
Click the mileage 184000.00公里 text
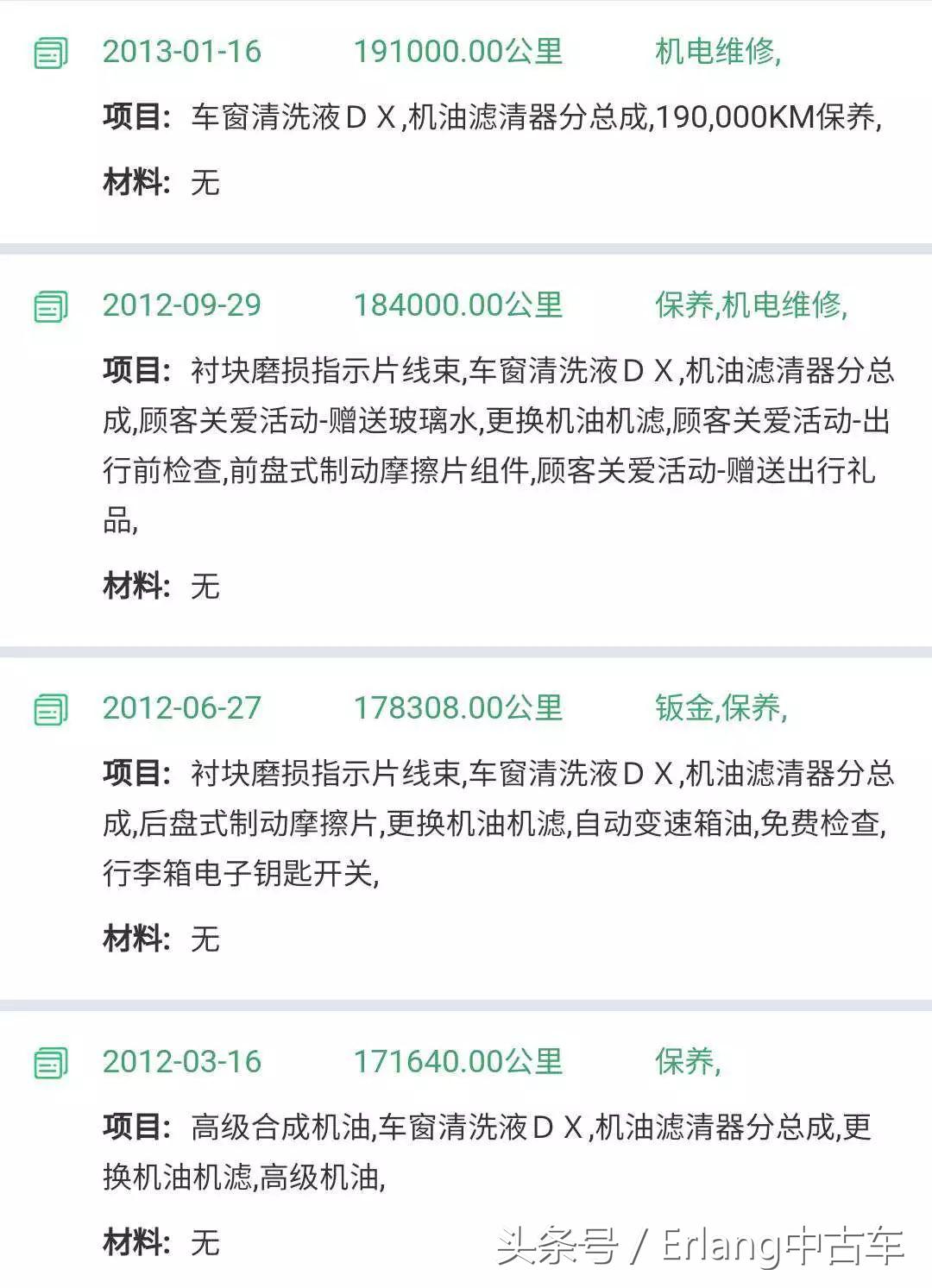pyautogui.click(x=460, y=306)
